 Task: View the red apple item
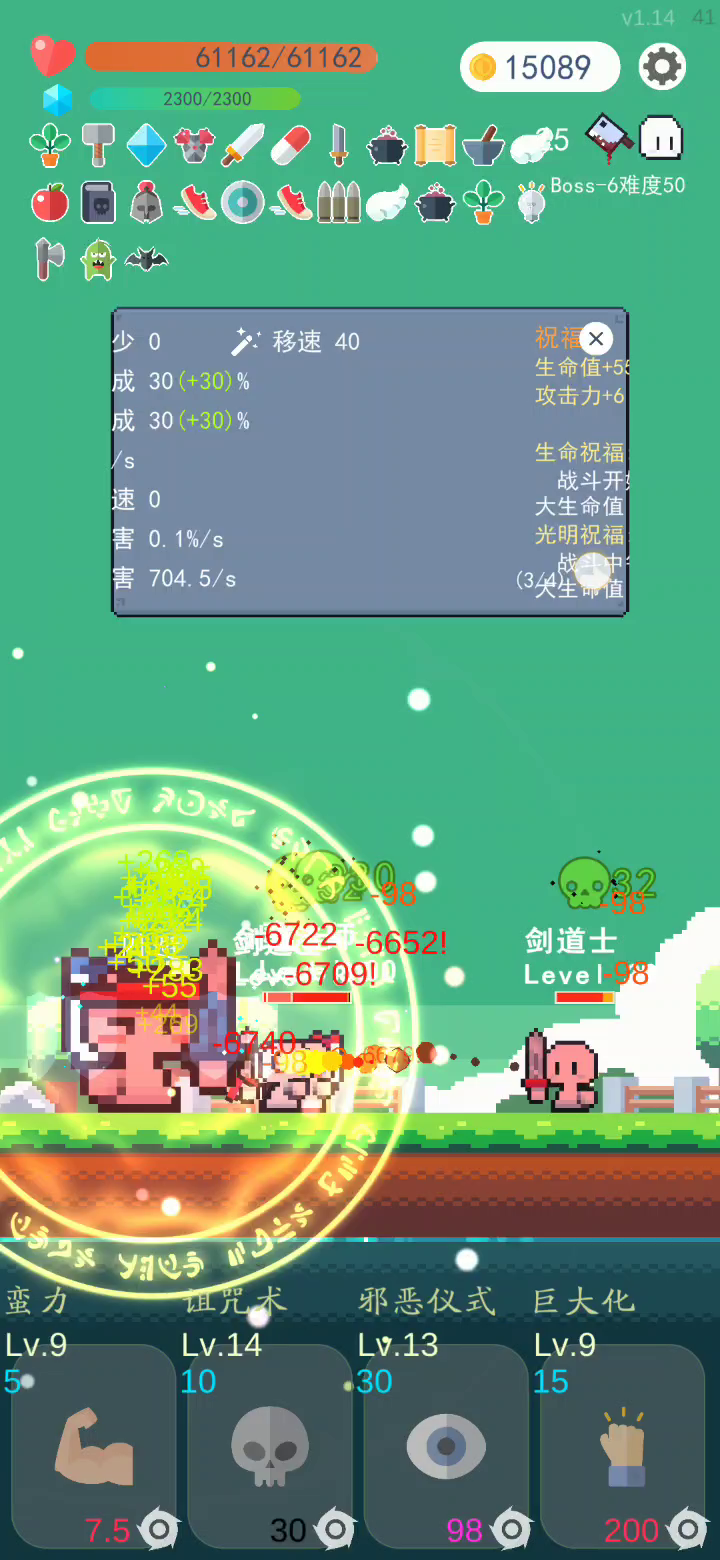pos(50,202)
